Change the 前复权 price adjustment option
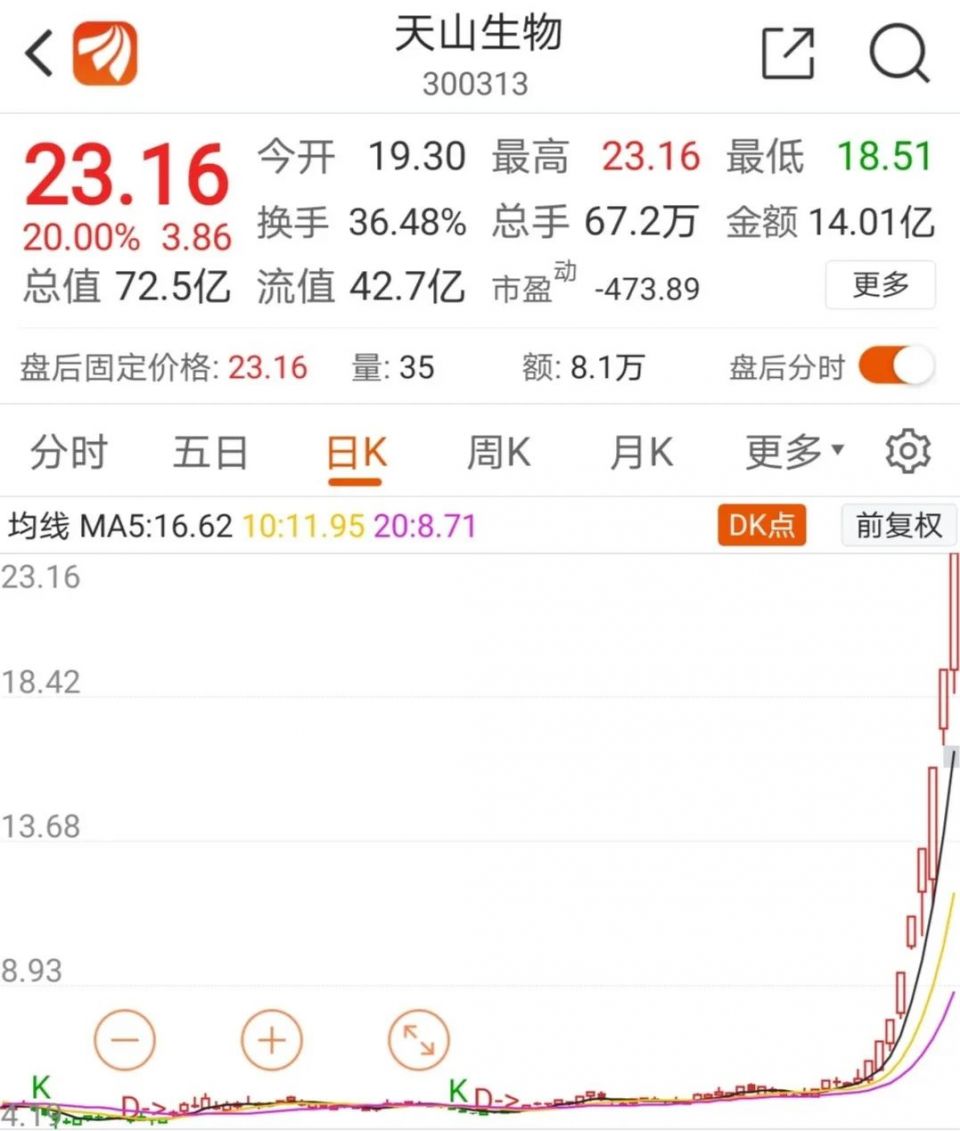960x1131 pixels. (x=898, y=525)
